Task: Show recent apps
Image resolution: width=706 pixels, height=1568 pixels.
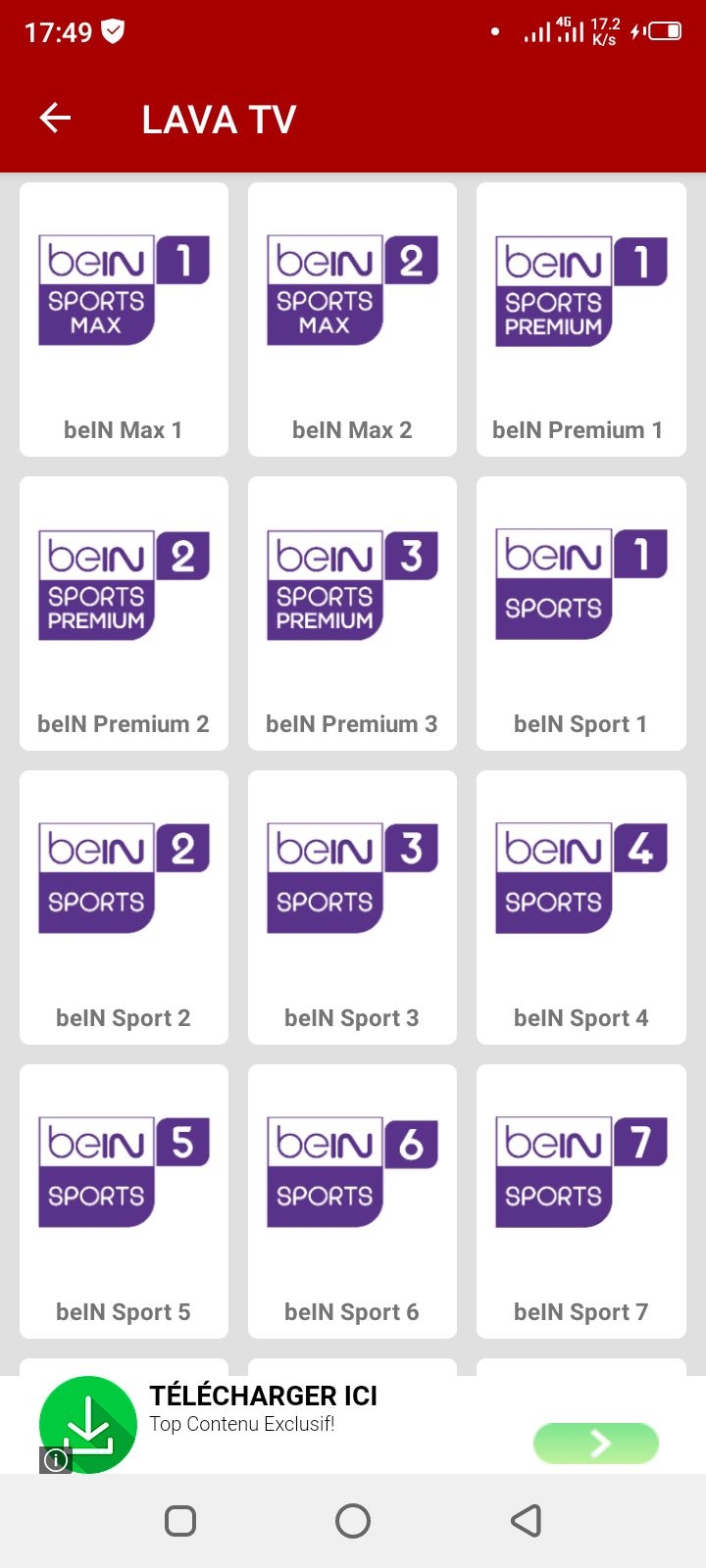Action: coord(180,1521)
